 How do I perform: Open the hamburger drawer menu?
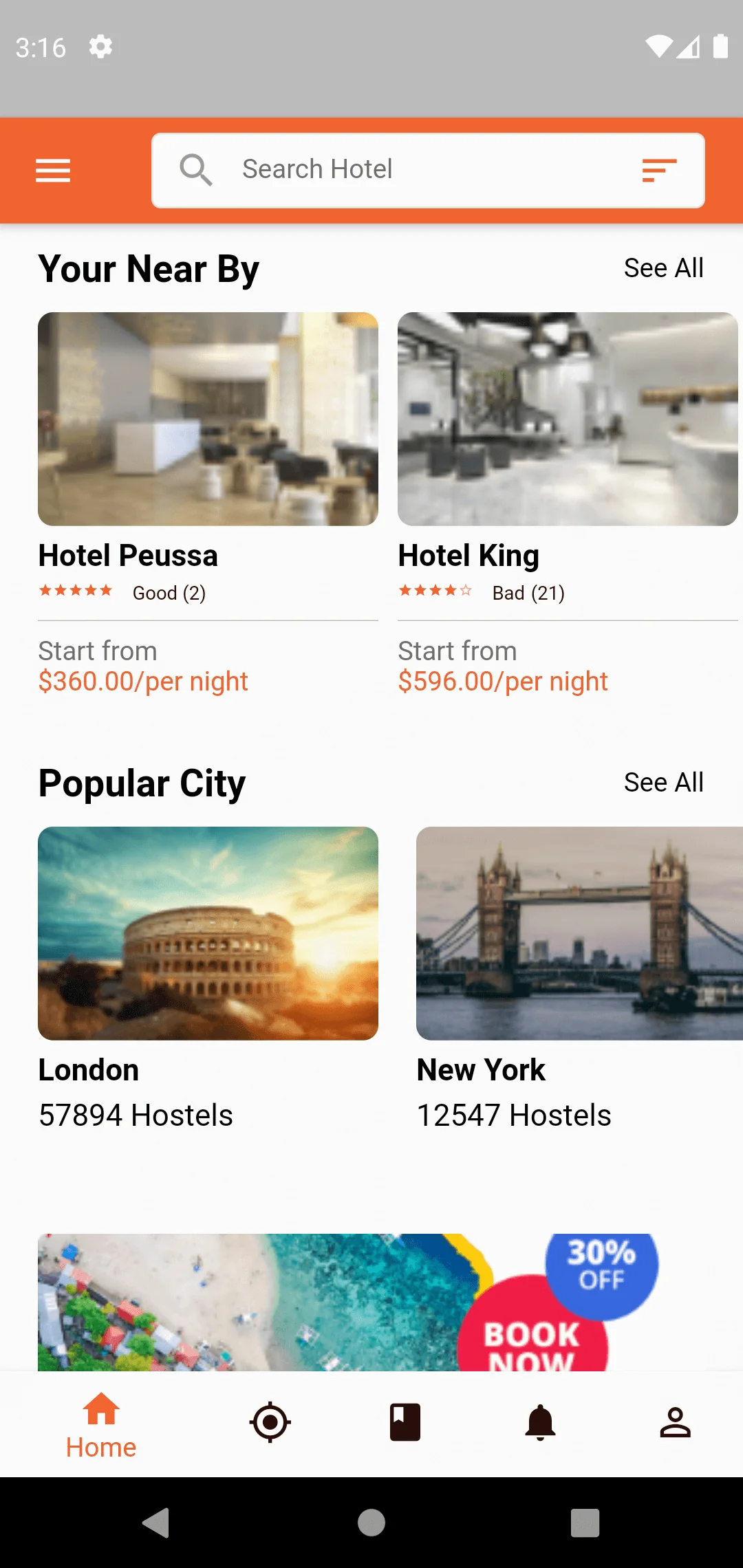click(53, 171)
